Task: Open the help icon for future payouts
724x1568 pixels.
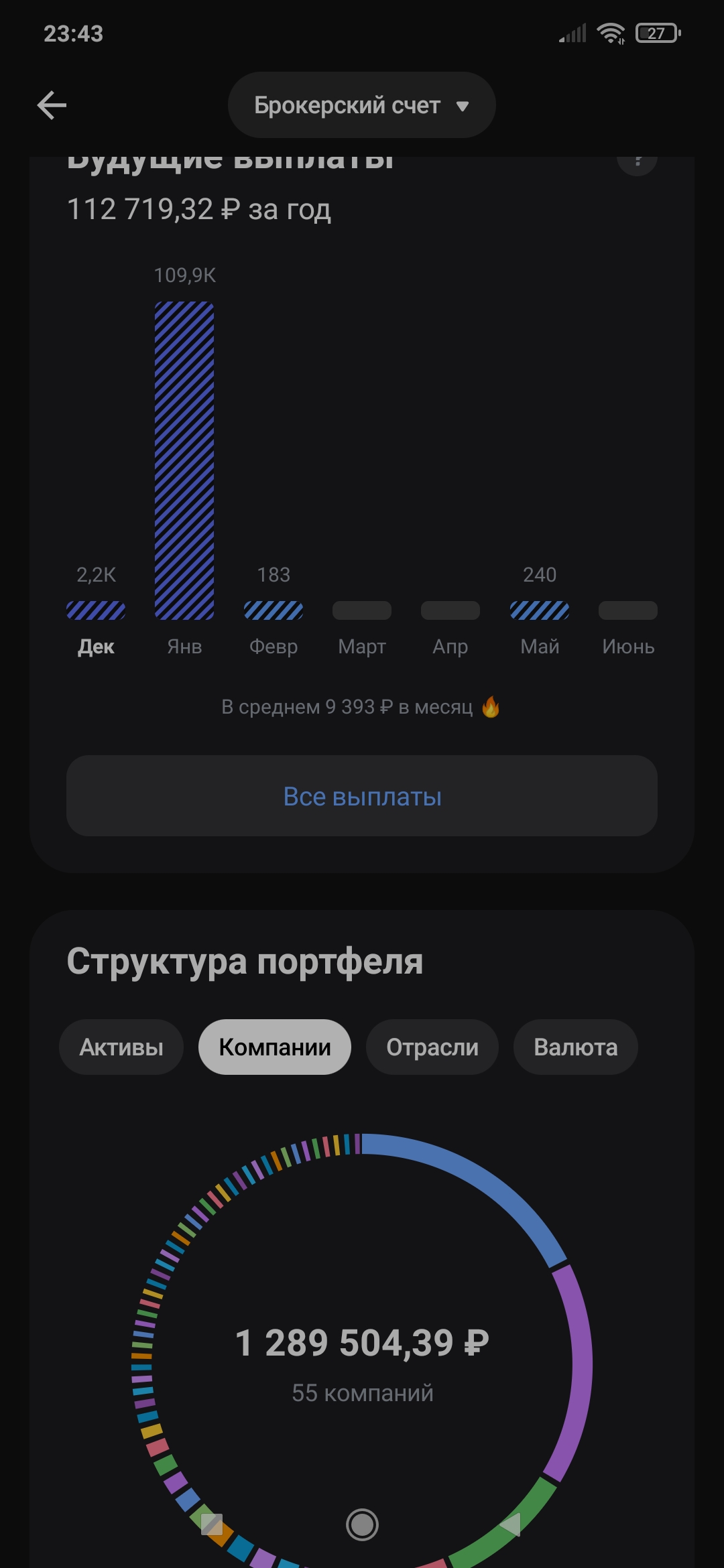Action: point(636,161)
